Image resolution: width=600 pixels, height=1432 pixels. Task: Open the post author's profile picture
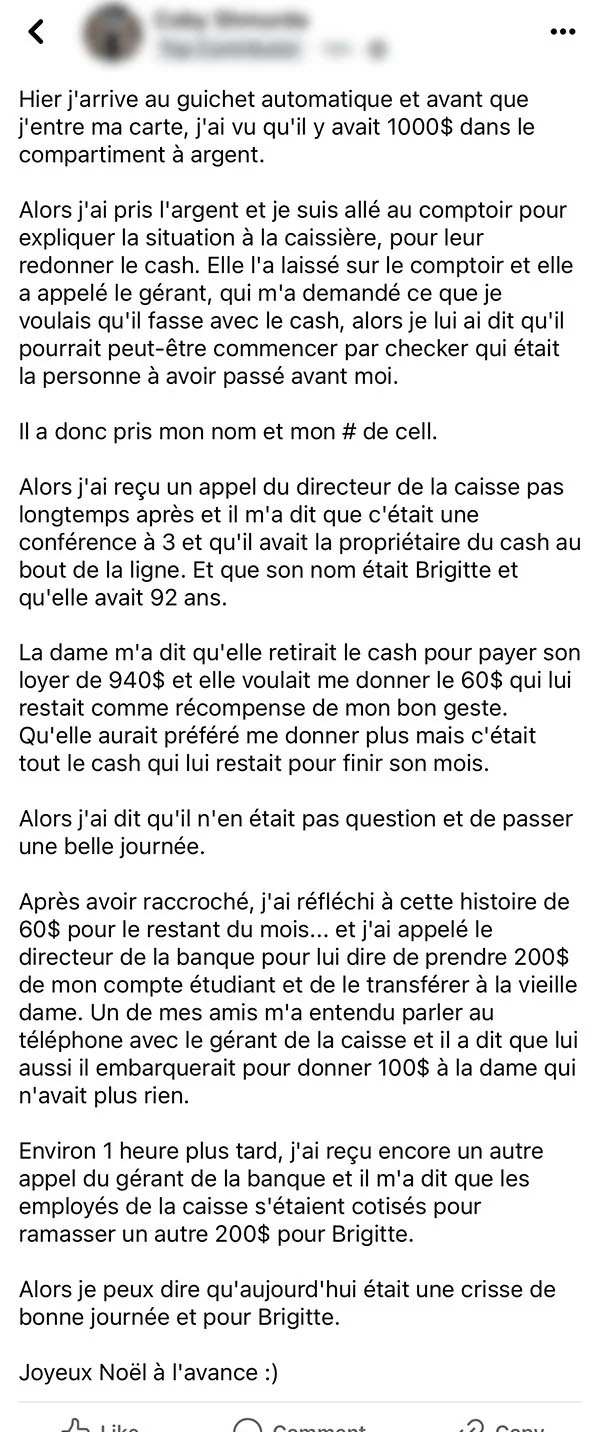112,33
